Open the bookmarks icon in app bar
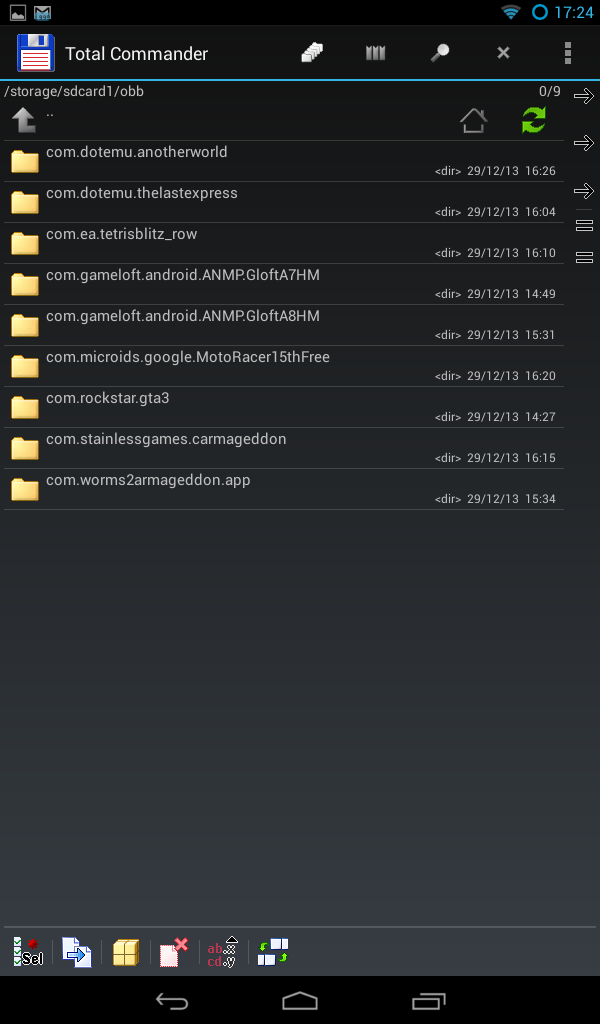 coord(375,53)
